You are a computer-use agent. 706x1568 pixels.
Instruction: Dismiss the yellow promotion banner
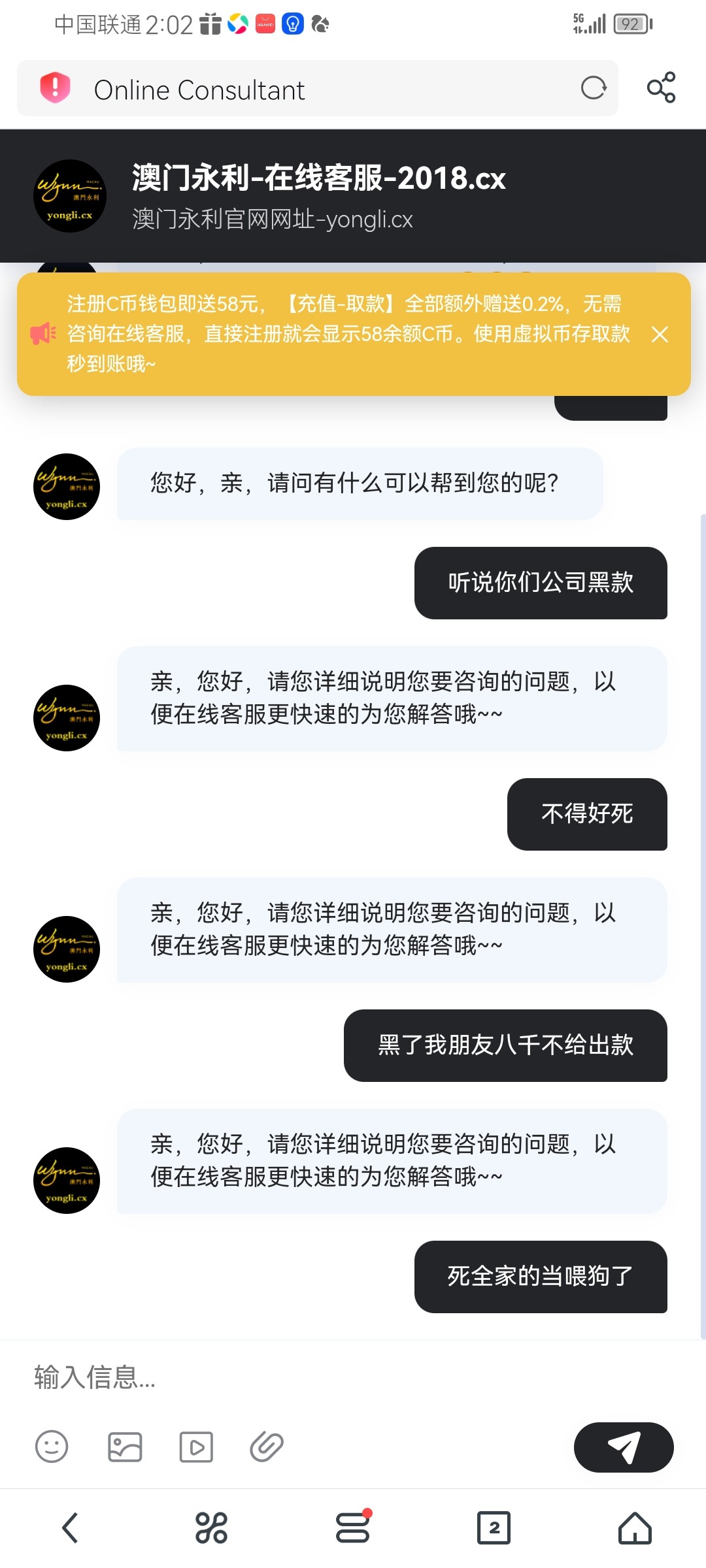[660, 335]
